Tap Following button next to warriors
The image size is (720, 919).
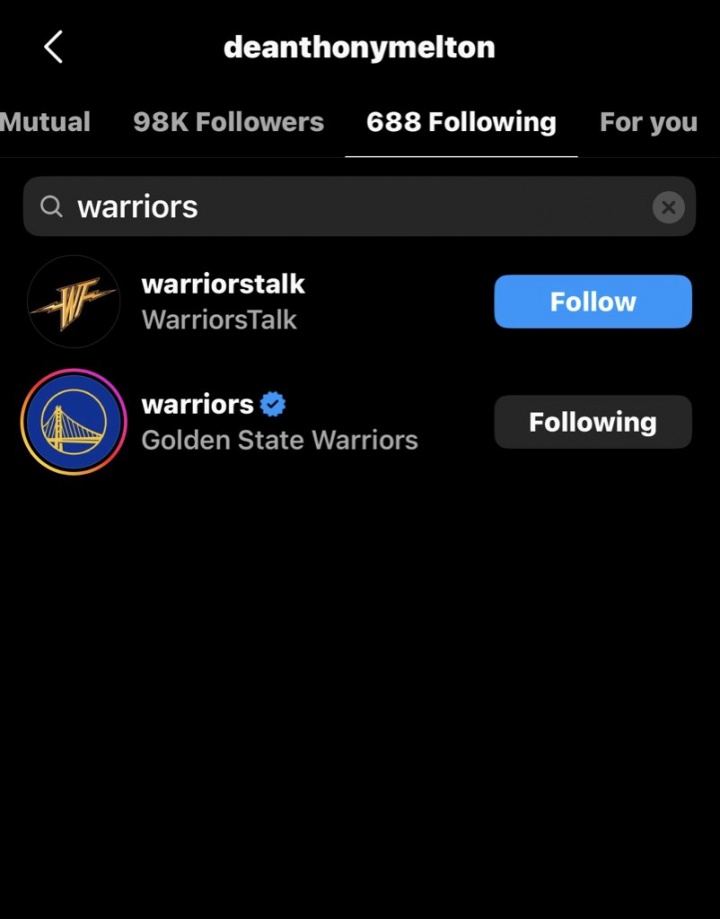(592, 422)
